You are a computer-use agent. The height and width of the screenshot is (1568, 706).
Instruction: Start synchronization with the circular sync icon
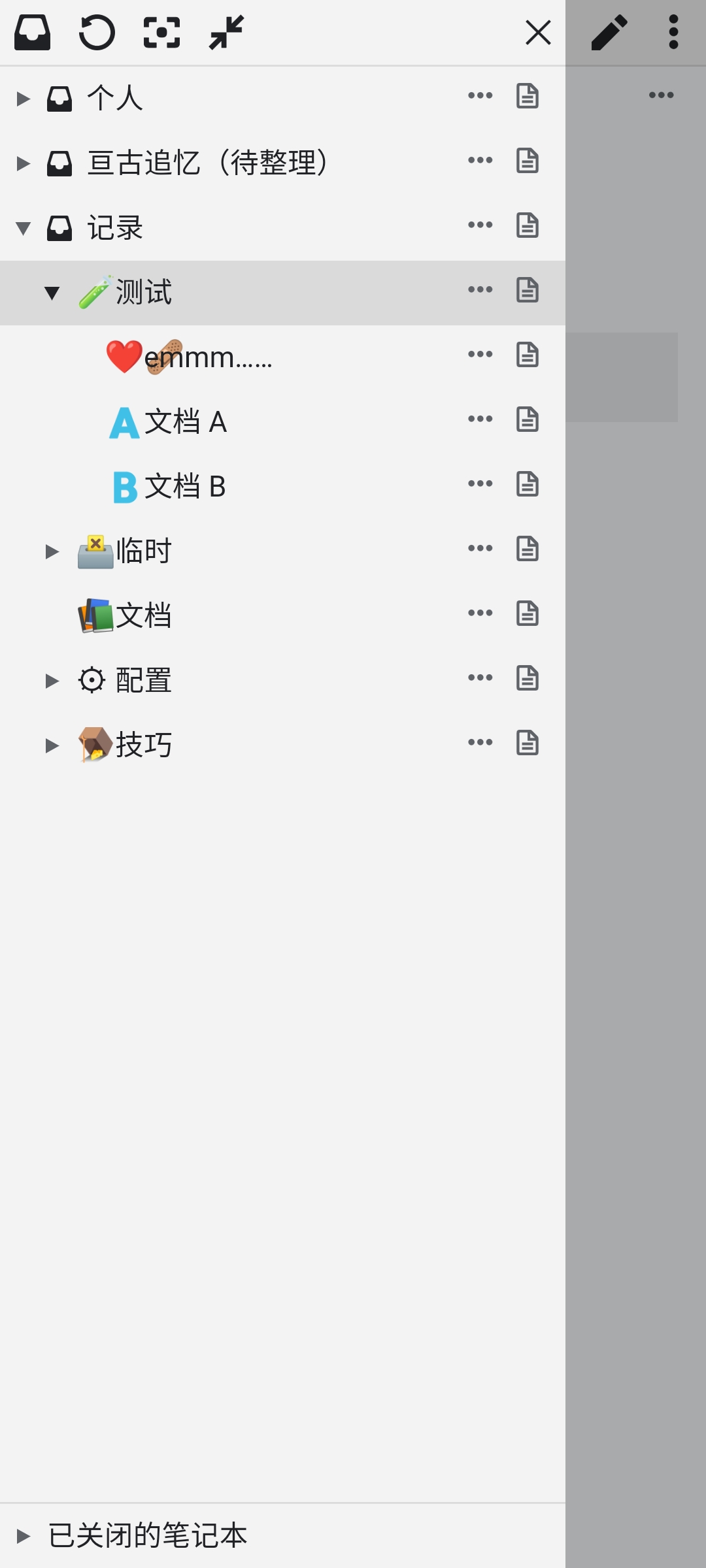click(x=96, y=32)
